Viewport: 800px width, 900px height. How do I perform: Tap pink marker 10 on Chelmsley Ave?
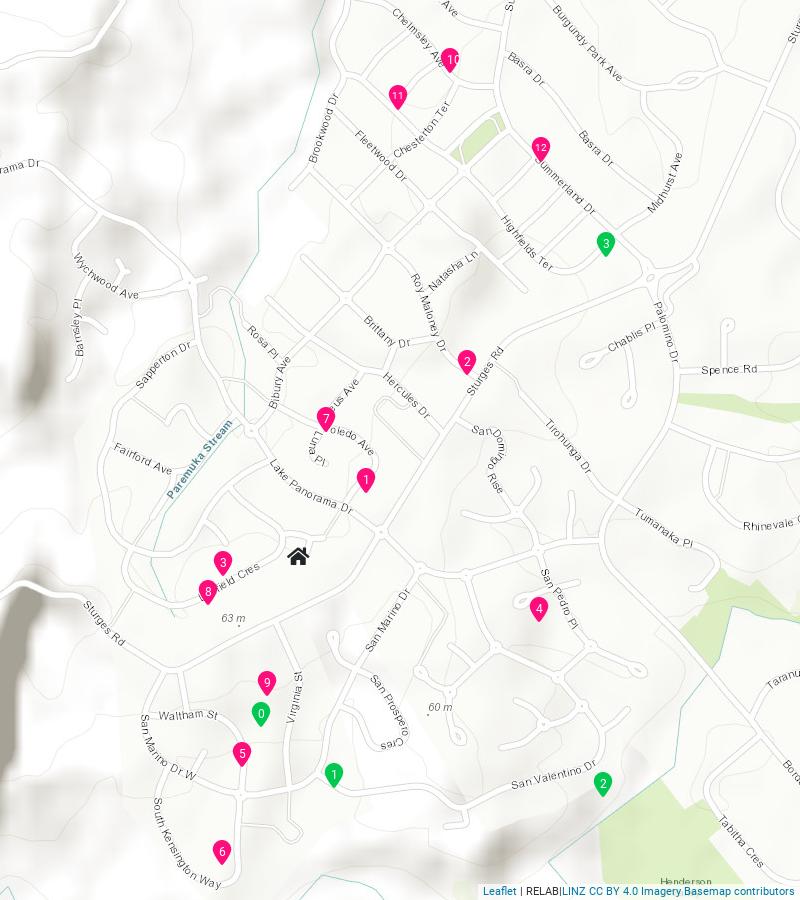coord(450,60)
